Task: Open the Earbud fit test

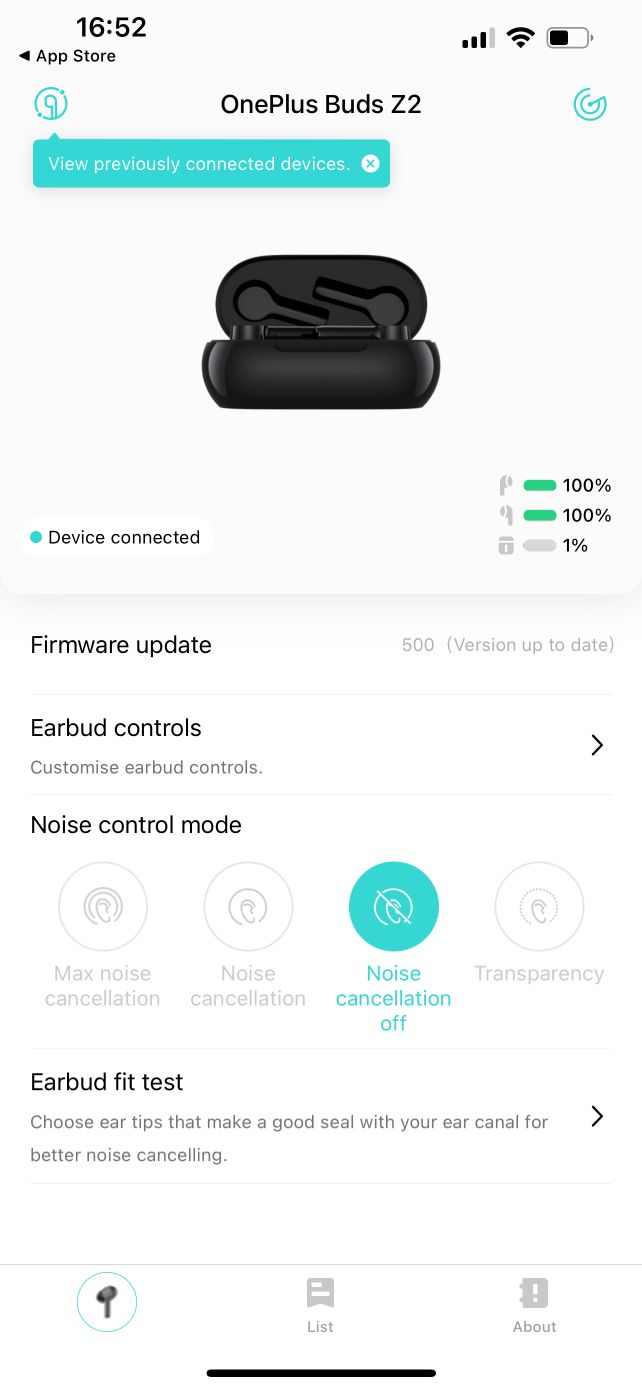Action: click(x=320, y=1116)
